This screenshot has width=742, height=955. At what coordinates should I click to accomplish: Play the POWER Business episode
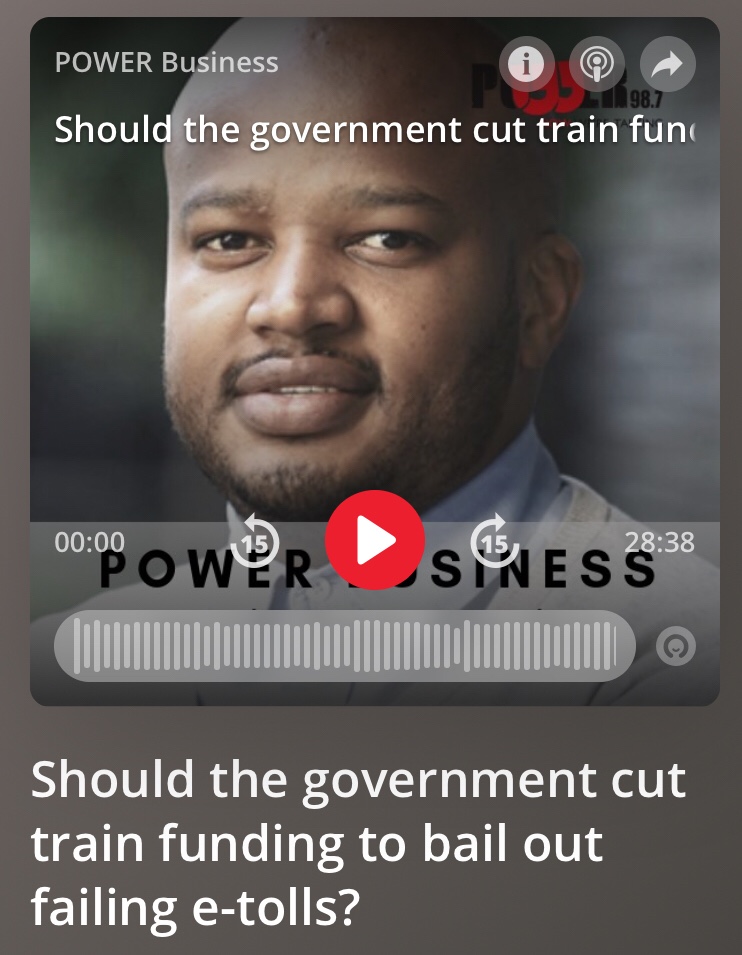pos(375,541)
